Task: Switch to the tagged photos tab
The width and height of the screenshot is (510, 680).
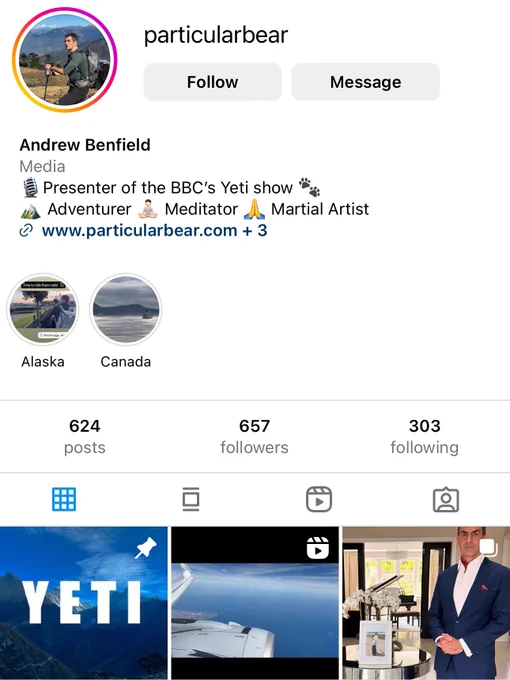Action: click(446, 500)
